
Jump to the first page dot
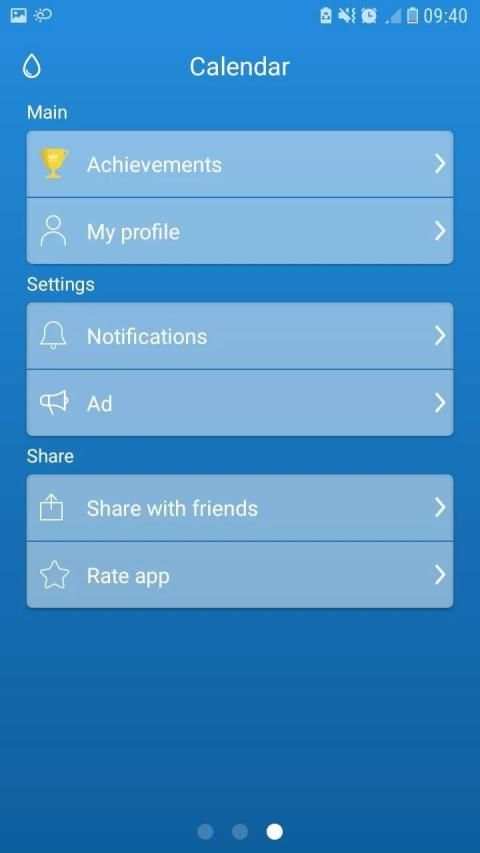pyautogui.click(x=205, y=831)
